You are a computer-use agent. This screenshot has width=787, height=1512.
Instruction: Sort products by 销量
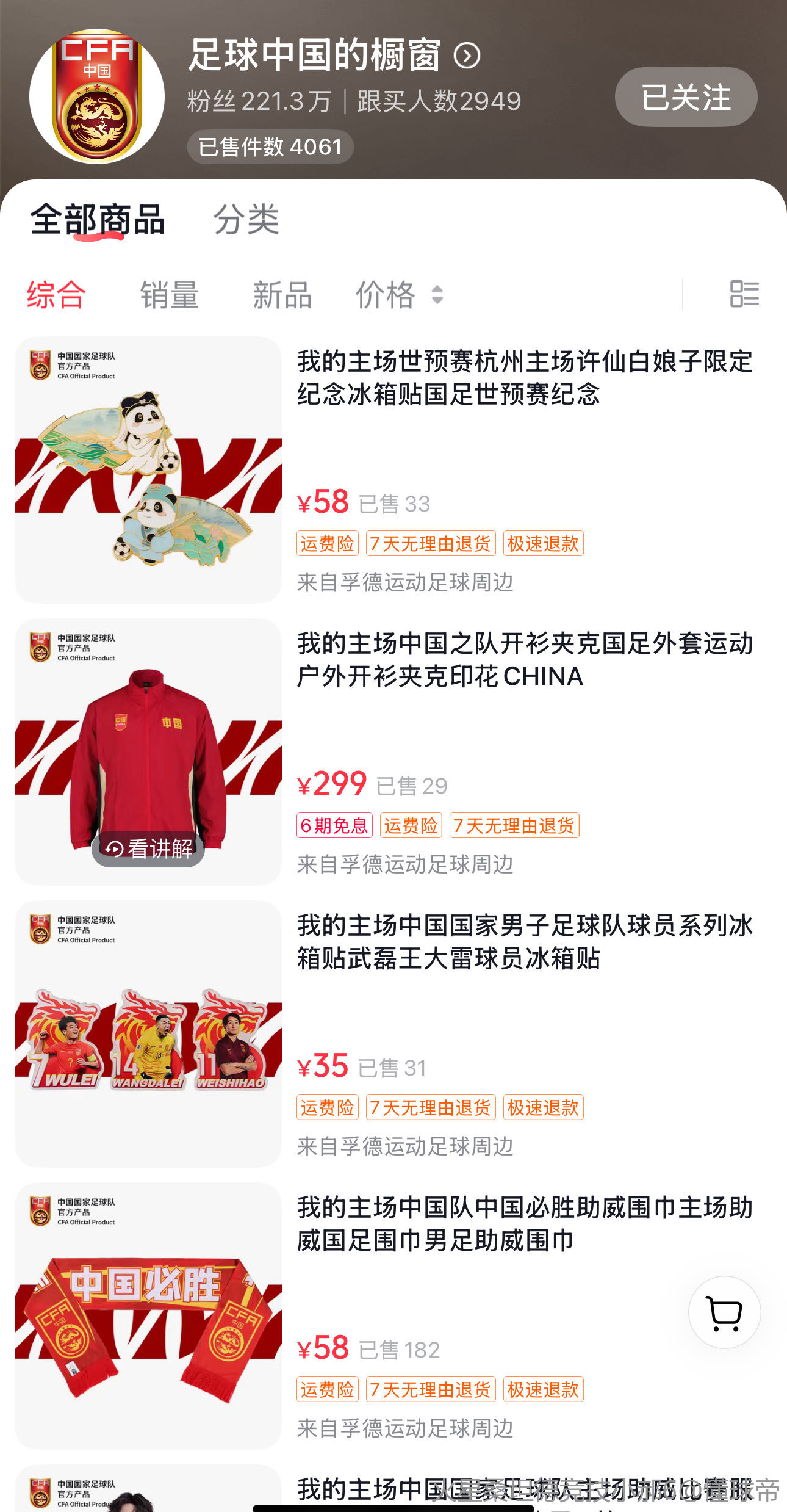click(170, 295)
